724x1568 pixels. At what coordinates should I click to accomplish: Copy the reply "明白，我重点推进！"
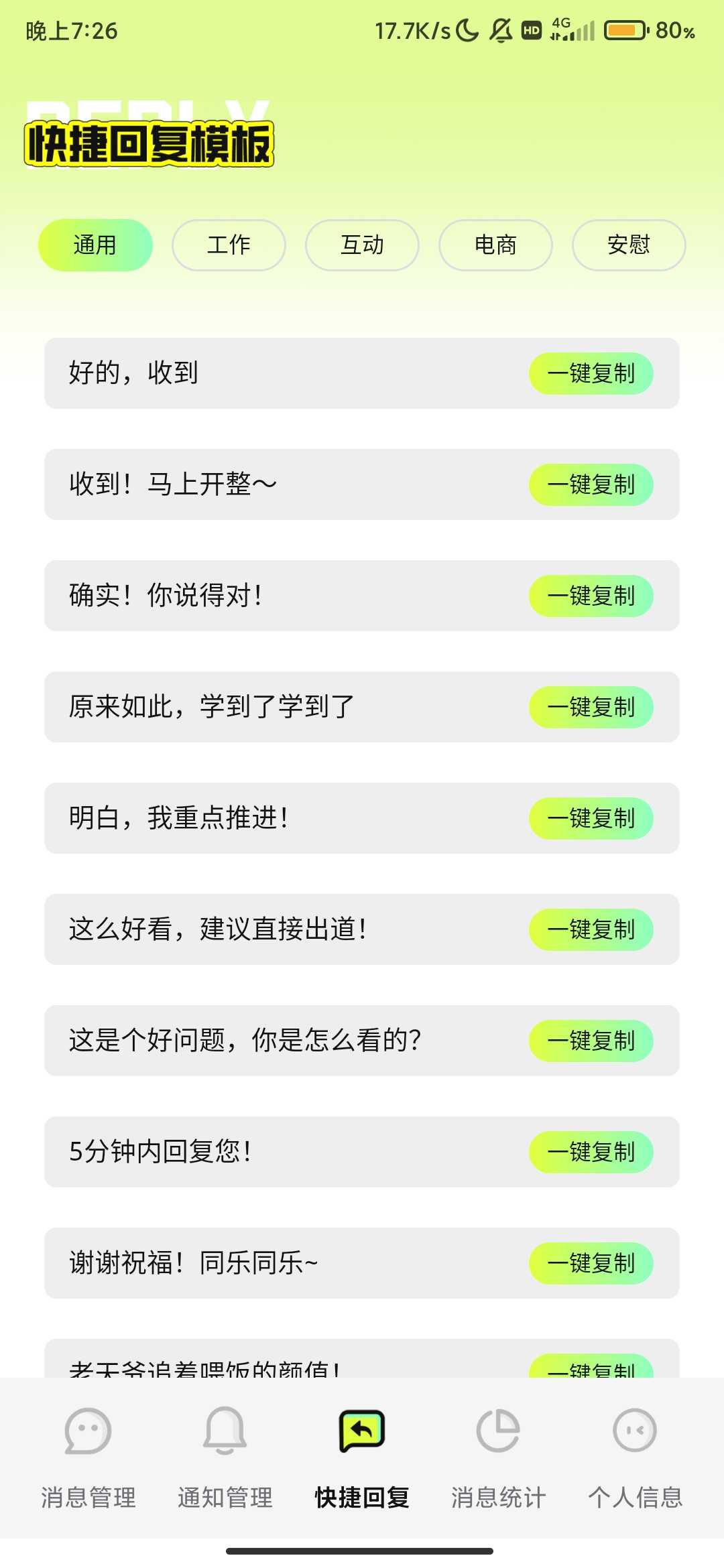point(591,818)
